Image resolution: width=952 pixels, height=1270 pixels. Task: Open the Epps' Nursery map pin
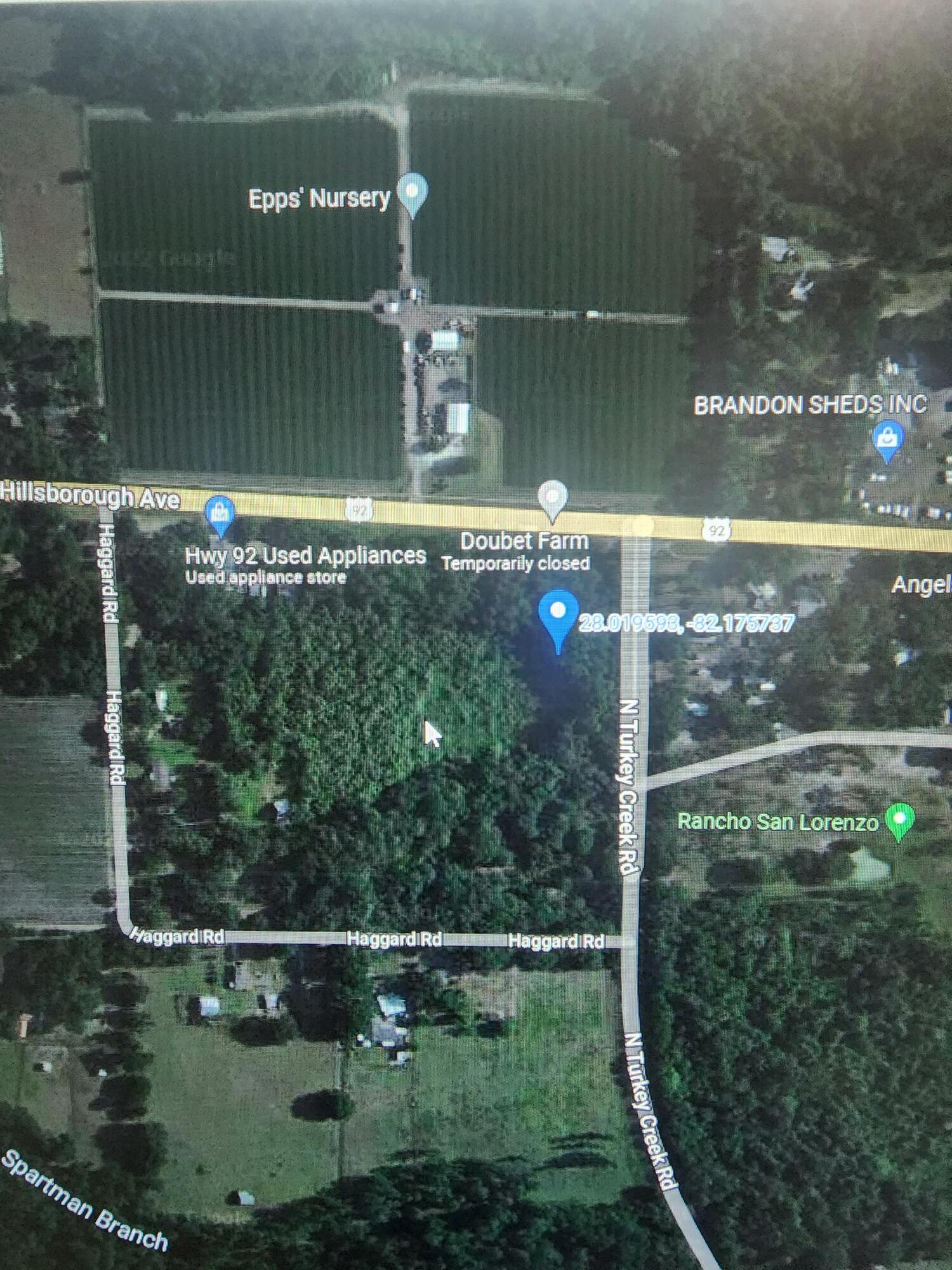[413, 192]
